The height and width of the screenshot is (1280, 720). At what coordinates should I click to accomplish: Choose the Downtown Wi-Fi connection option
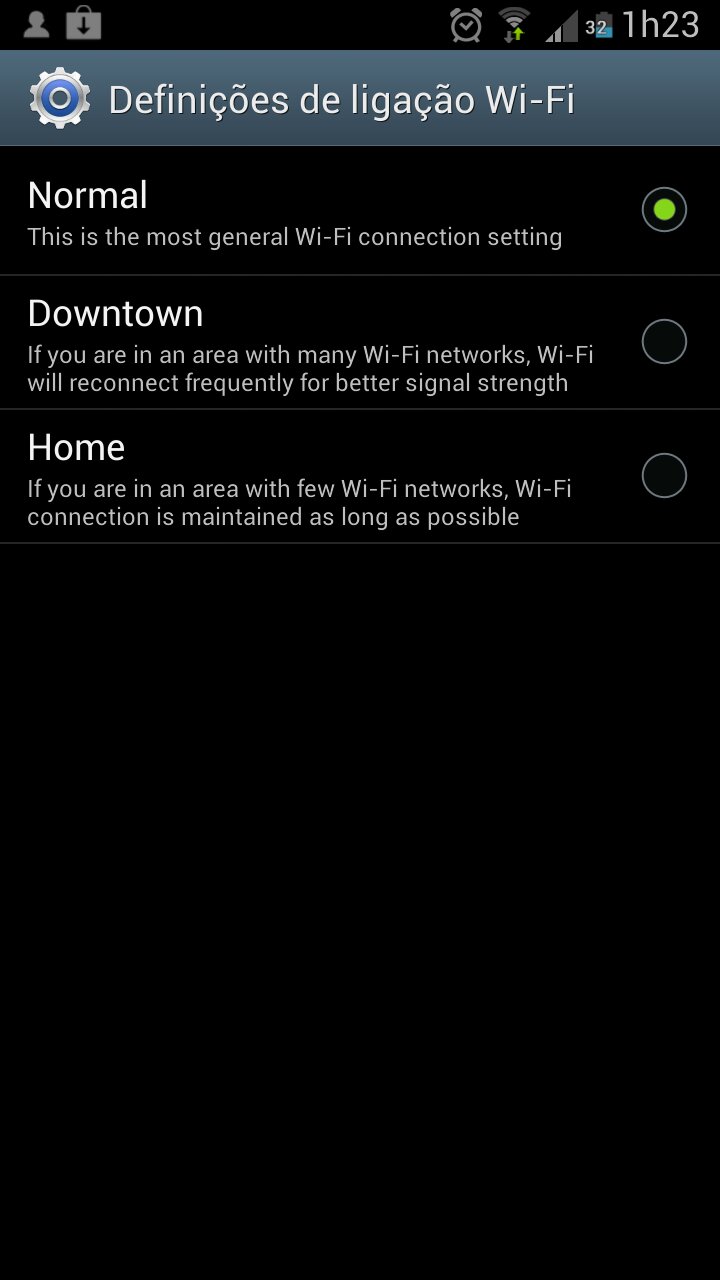click(360, 343)
